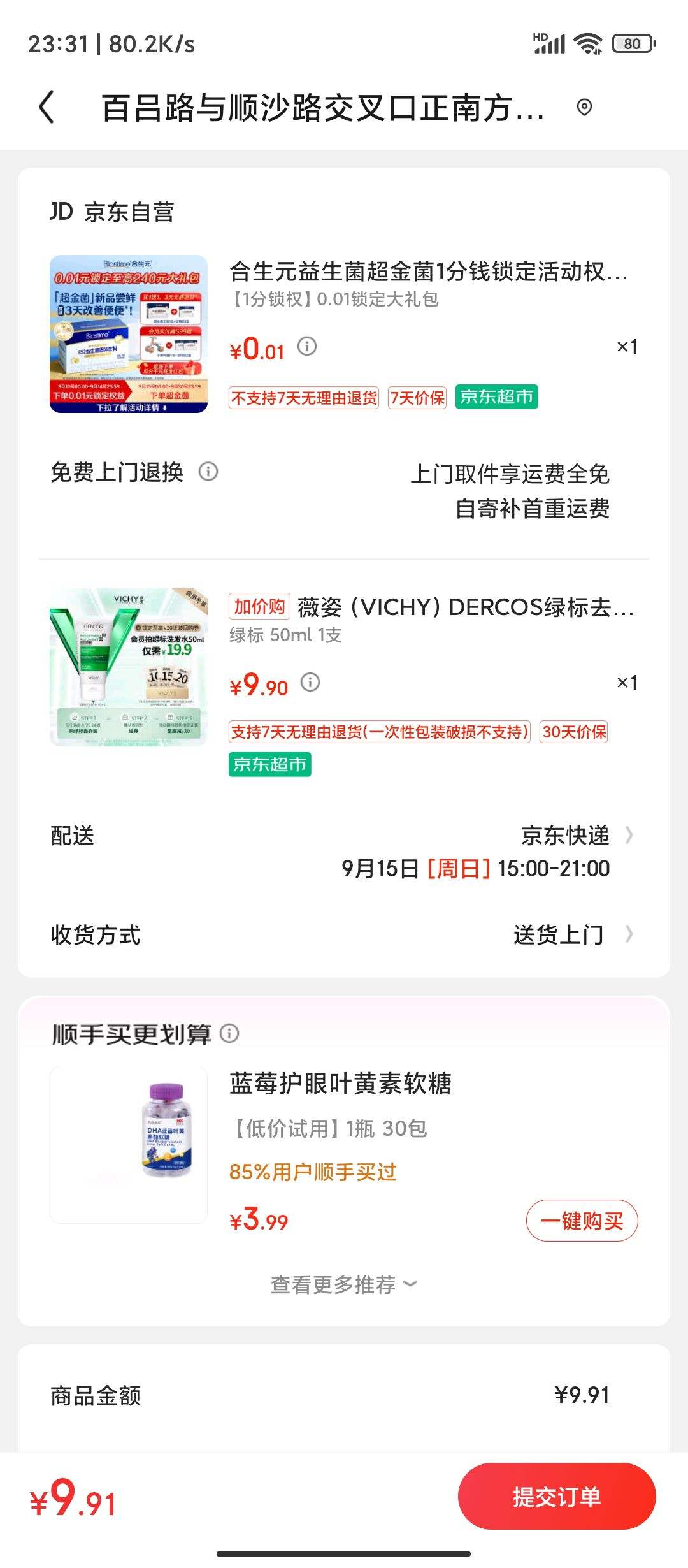Open the 合生元益生菌 product thumbnail
The image size is (688, 1568).
click(x=129, y=334)
